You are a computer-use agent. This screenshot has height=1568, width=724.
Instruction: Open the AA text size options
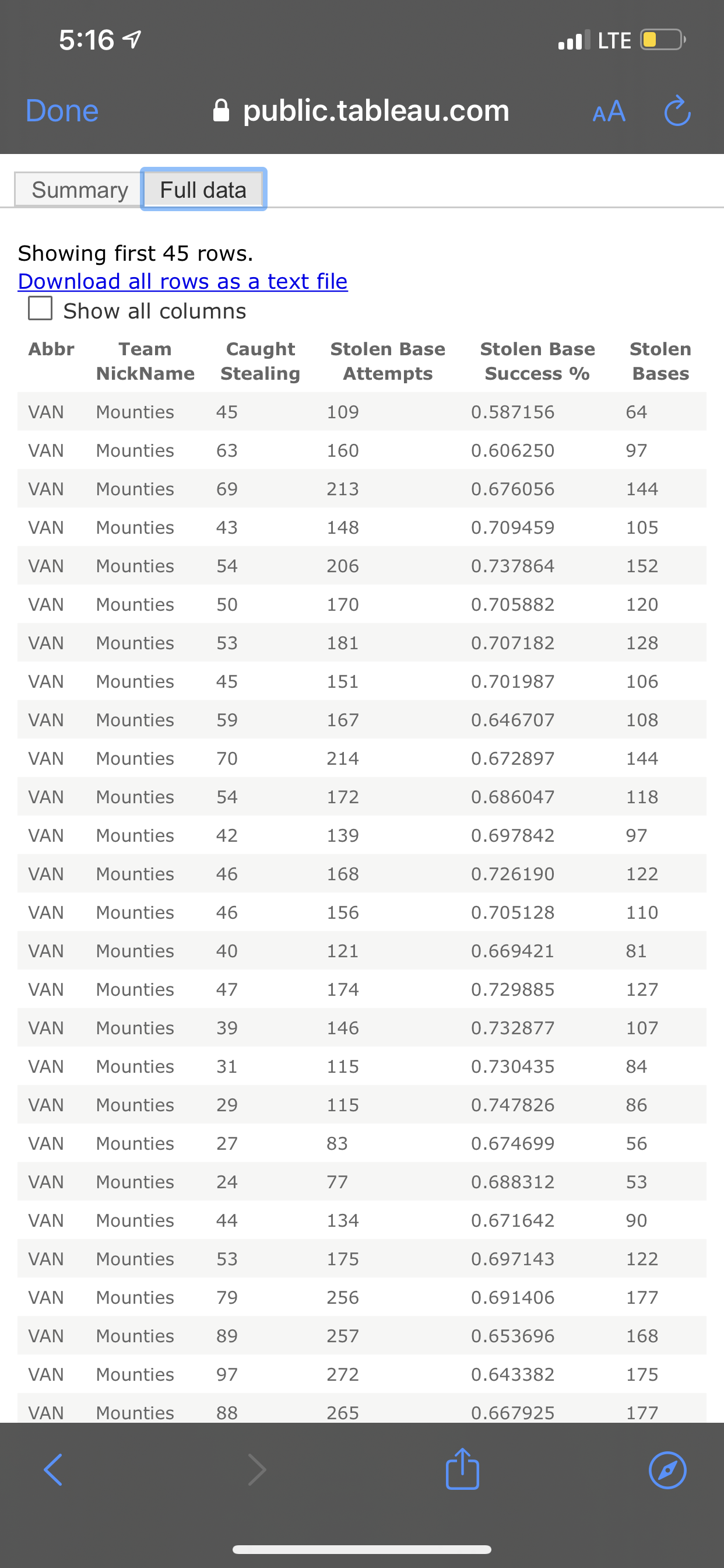(609, 111)
